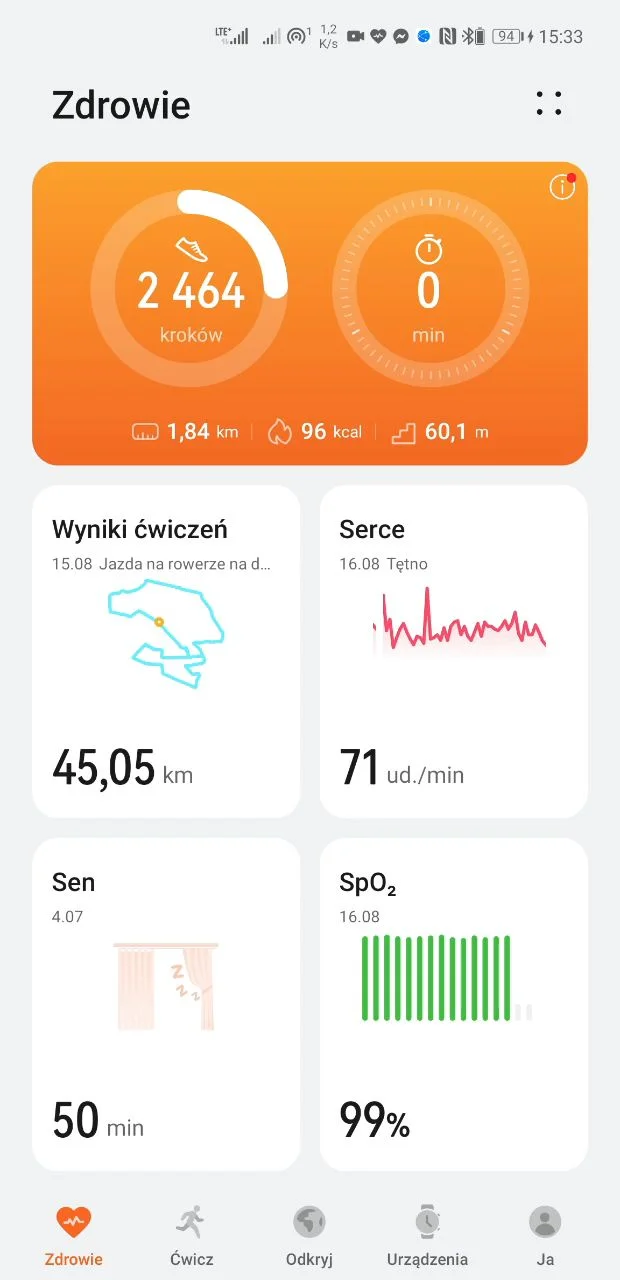Select the Zdrowie tab

pos(73,1235)
